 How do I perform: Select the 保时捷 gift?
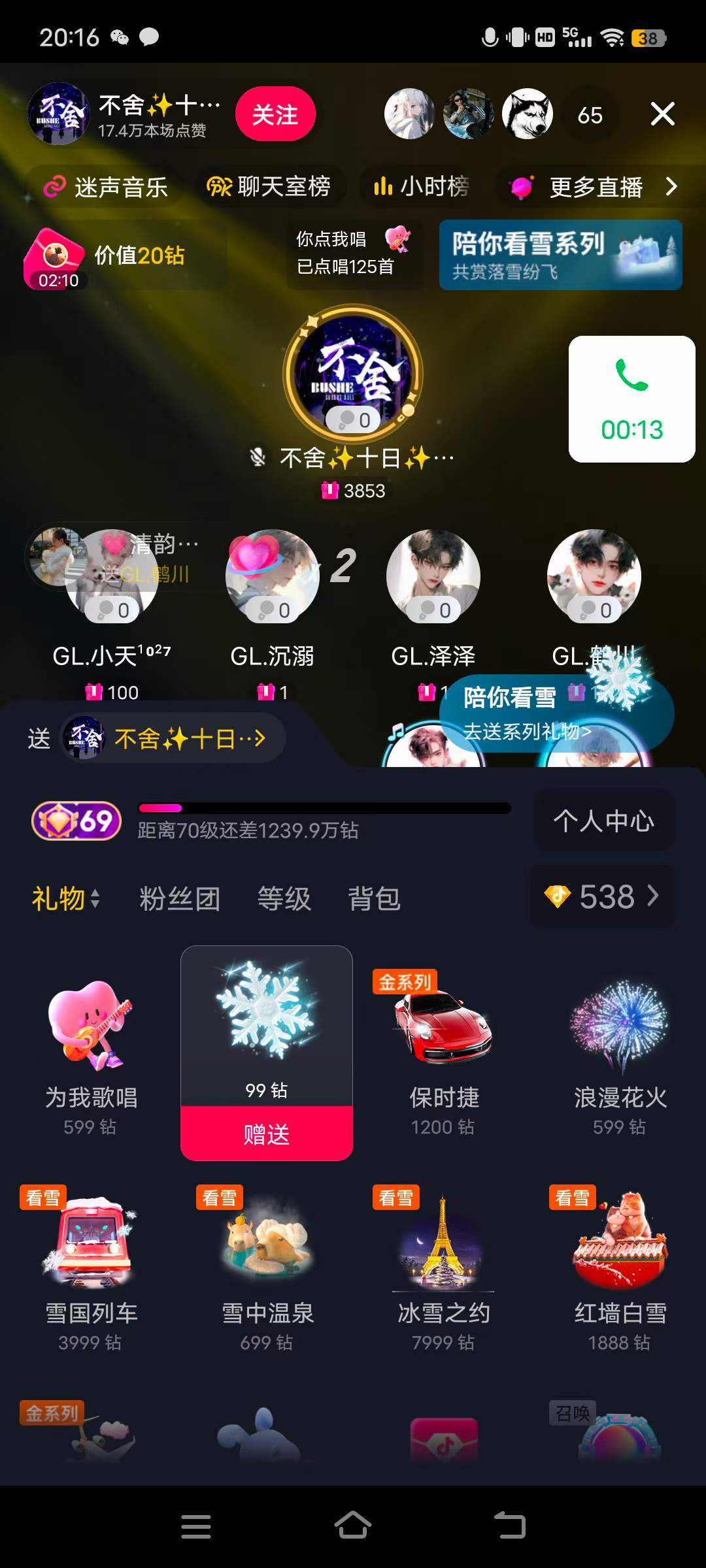444,1052
